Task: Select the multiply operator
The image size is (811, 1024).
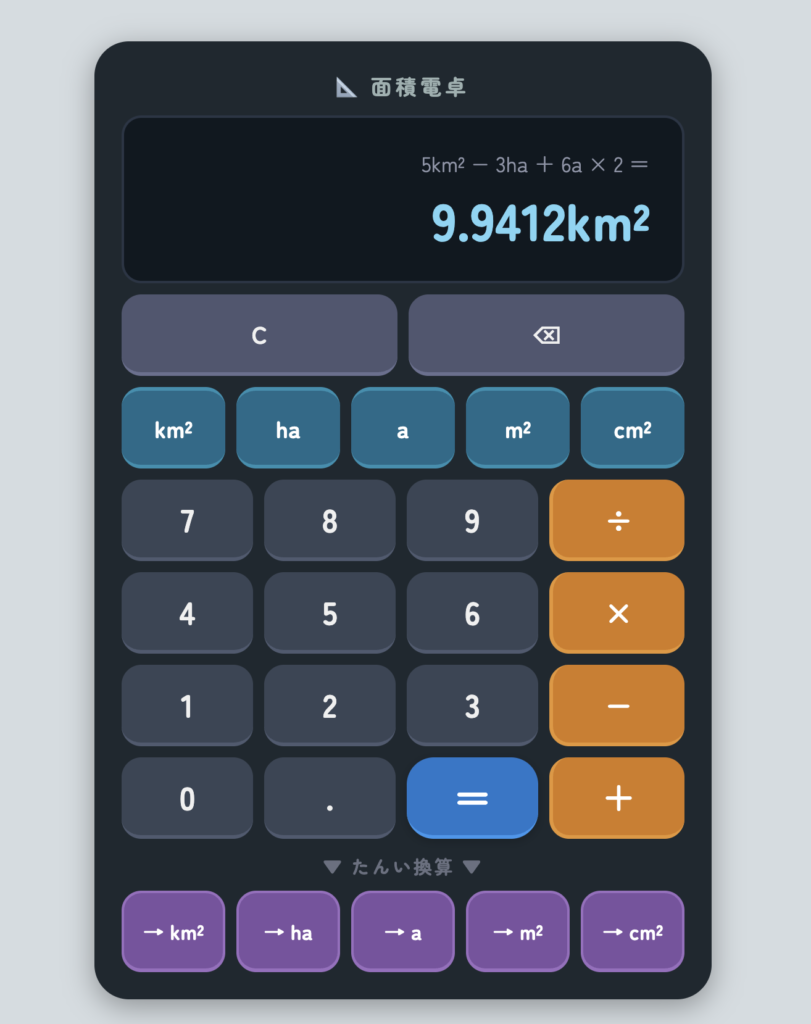Action: pos(617,613)
